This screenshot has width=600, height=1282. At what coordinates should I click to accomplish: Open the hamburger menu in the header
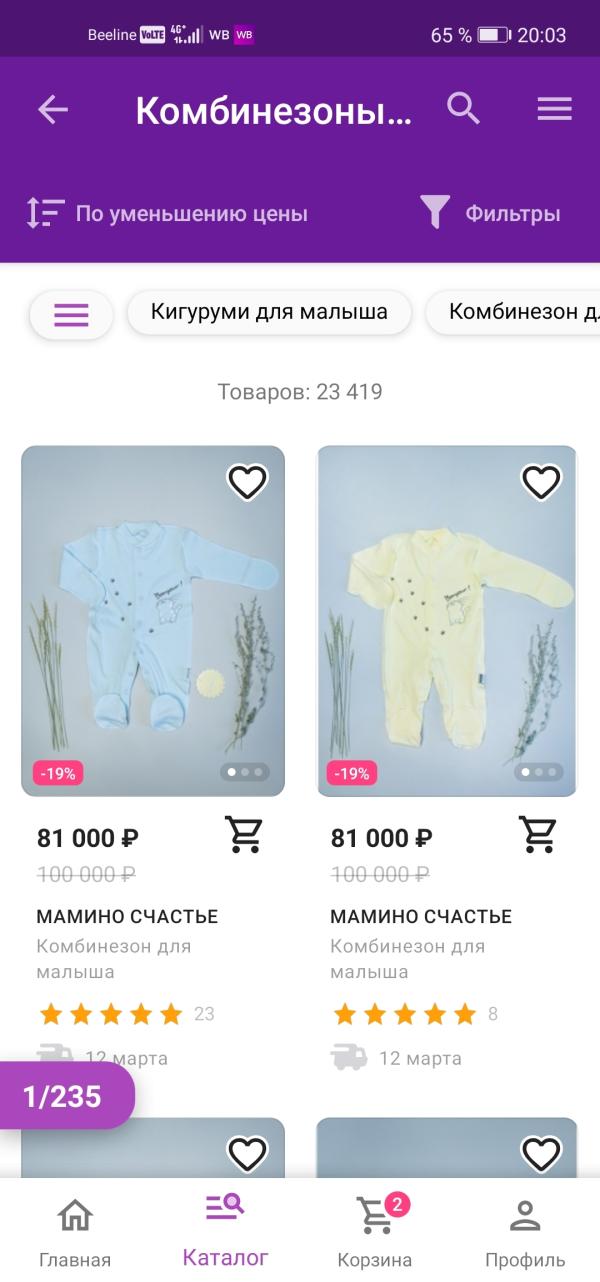(554, 109)
